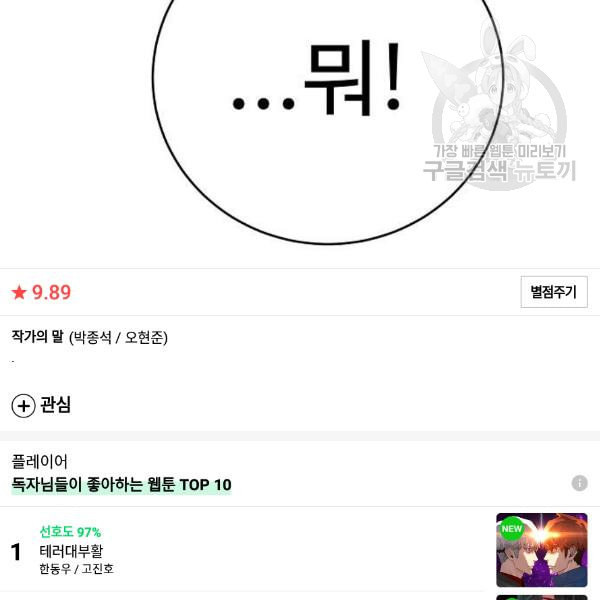Tap the 별점주기 rating button
600x600 pixels.
pyautogui.click(x=553, y=292)
